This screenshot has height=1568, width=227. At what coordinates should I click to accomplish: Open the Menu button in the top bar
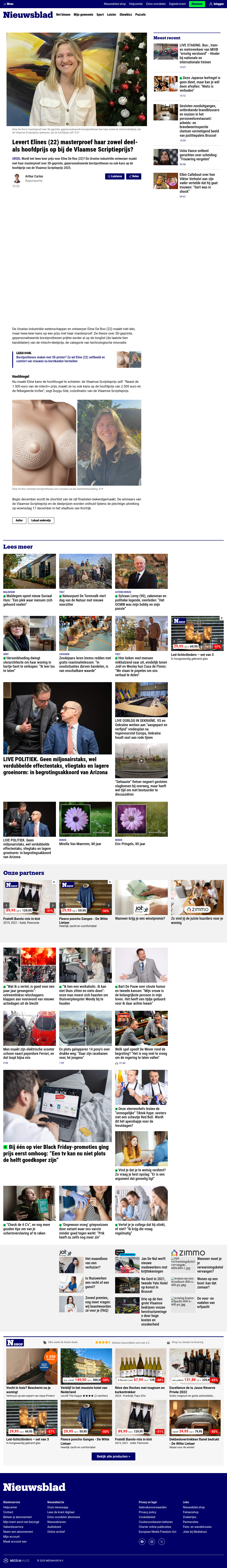click(x=9, y=4)
